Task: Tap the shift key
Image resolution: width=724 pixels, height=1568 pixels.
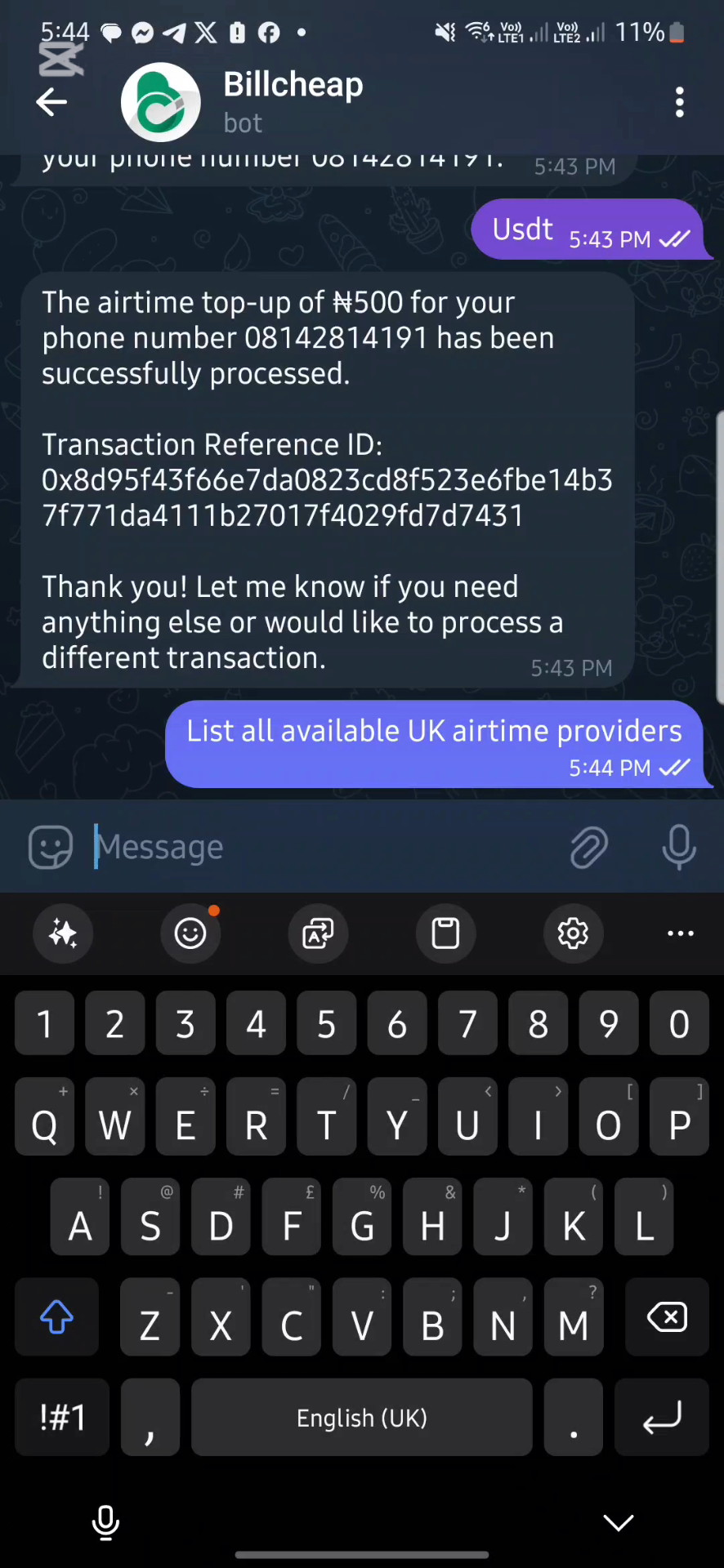Action: point(56,1316)
